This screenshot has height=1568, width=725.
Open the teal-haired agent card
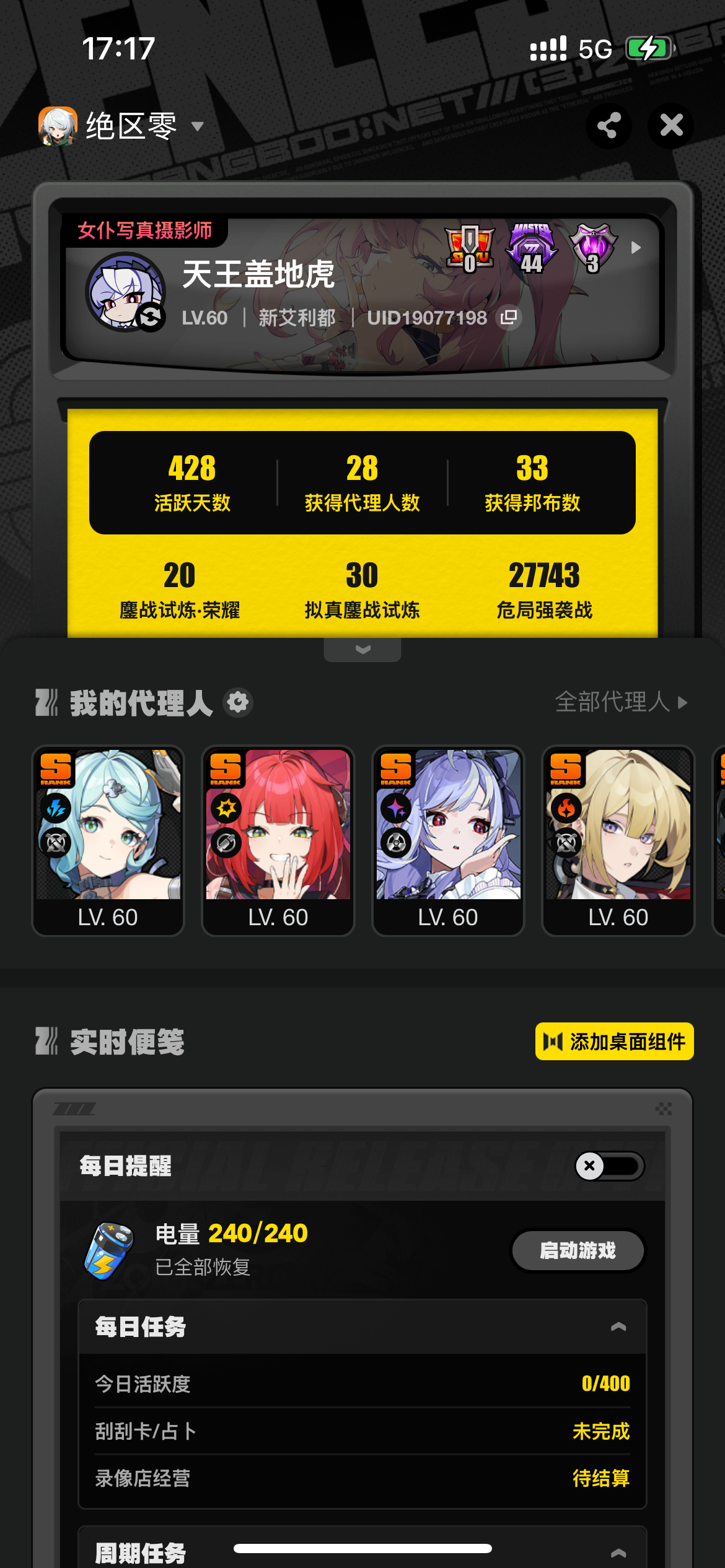tap(108, 841)
